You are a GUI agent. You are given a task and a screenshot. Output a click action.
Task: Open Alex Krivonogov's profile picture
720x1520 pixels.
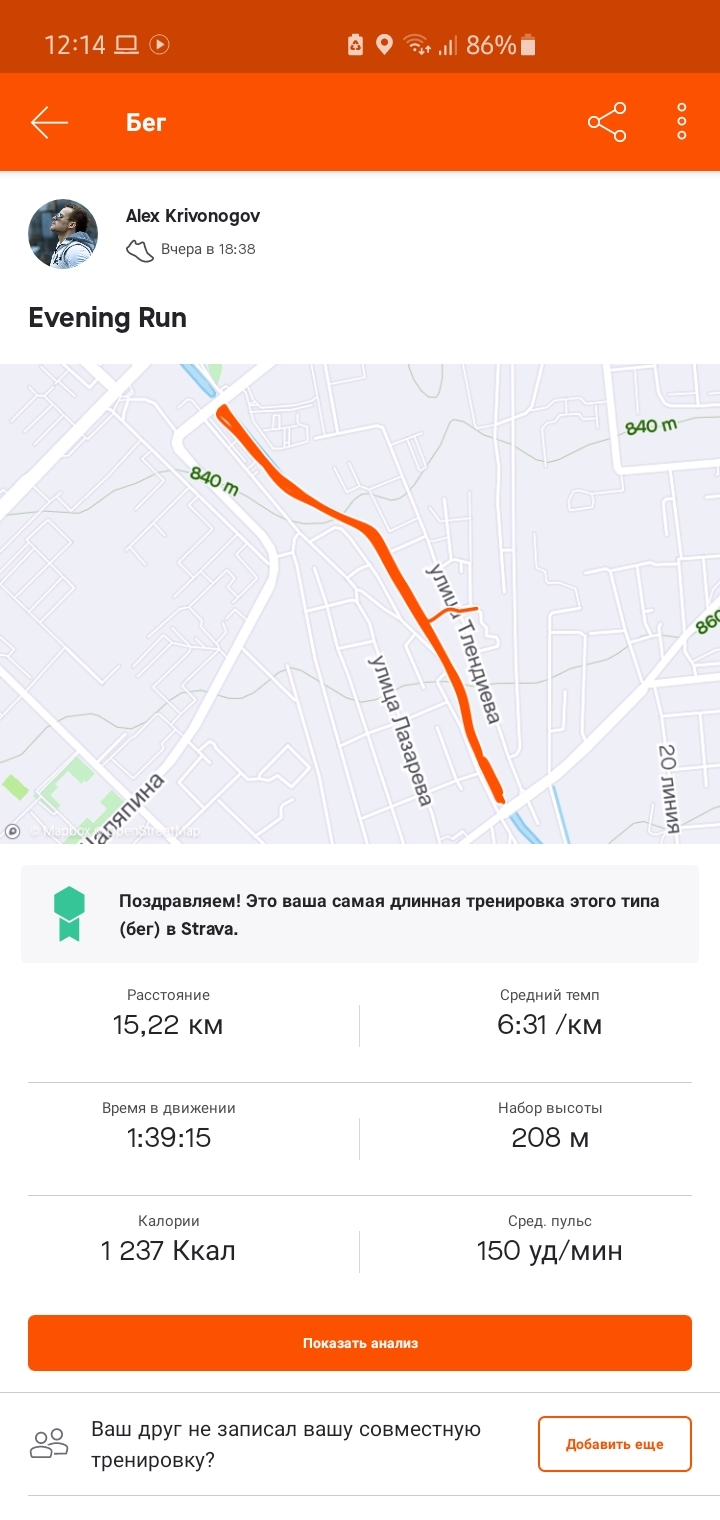(62, 234)
